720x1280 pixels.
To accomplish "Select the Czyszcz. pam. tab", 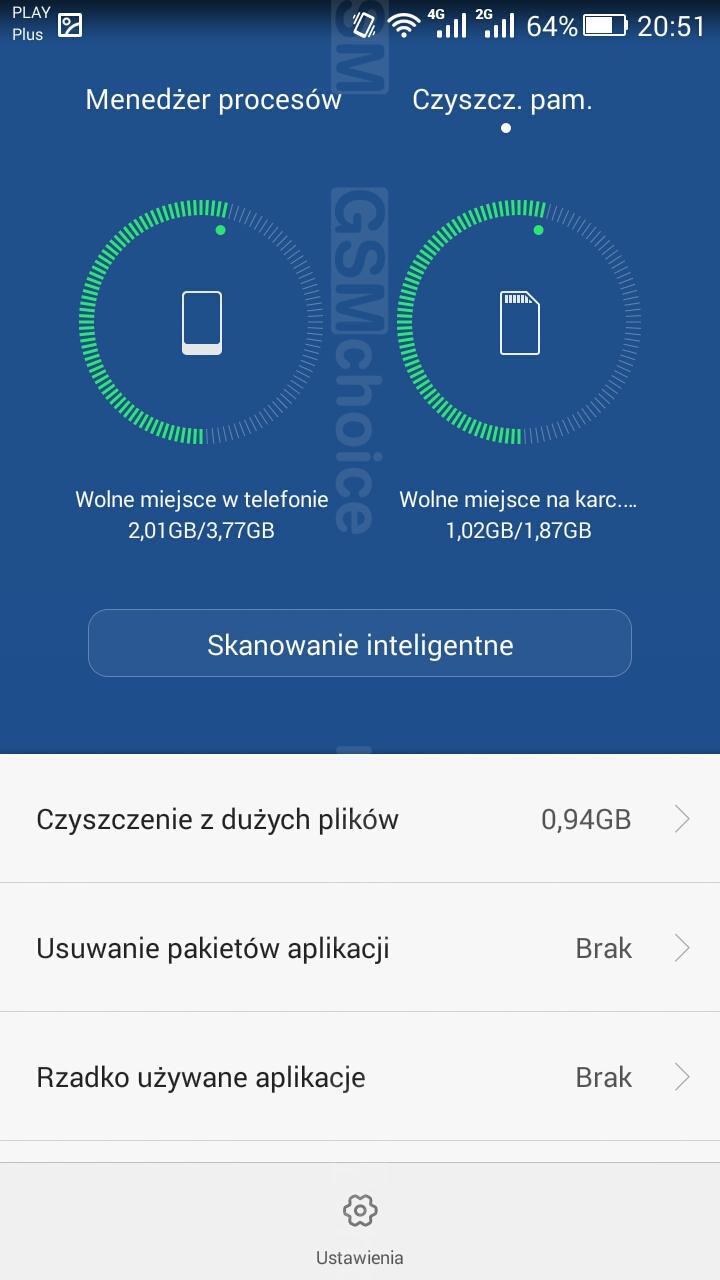I will (x=503, y=100).
